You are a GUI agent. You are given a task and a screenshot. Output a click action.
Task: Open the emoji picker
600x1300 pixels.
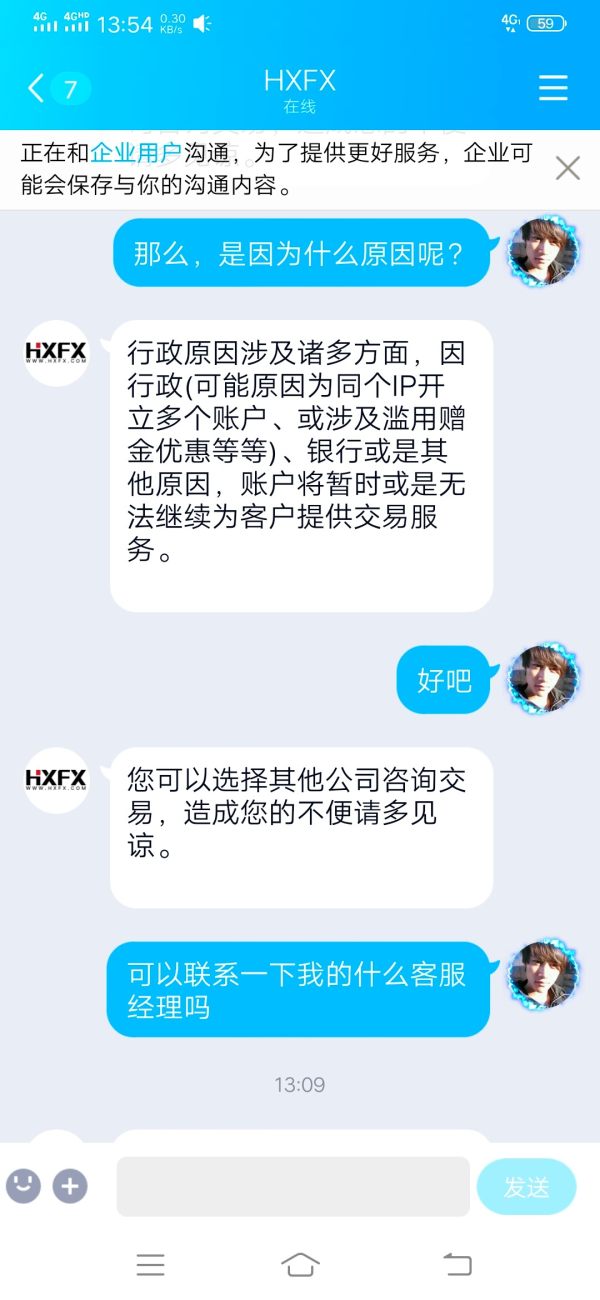(x=23, y=1186)
